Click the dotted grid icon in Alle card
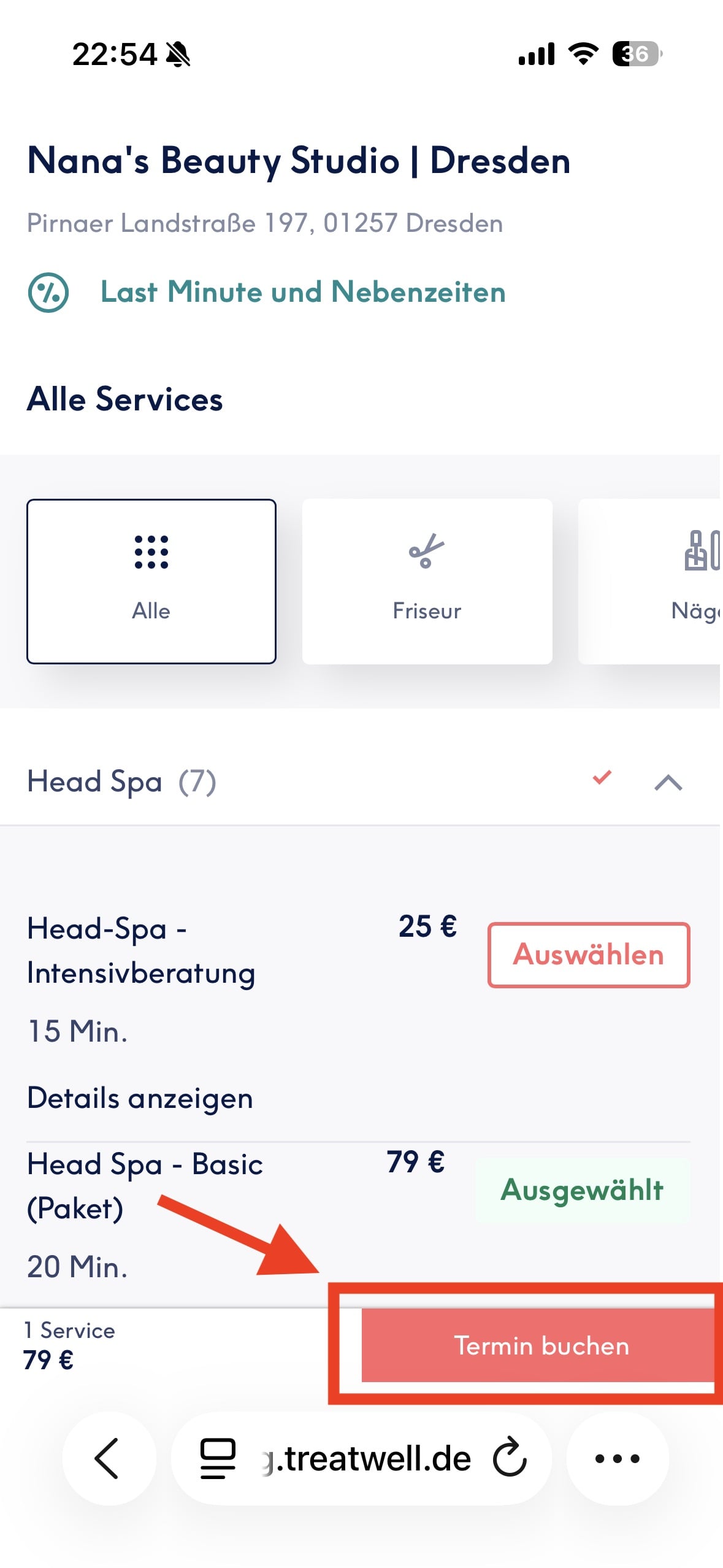The width and height of the screenshot is (723, 1568). point(151,553)
